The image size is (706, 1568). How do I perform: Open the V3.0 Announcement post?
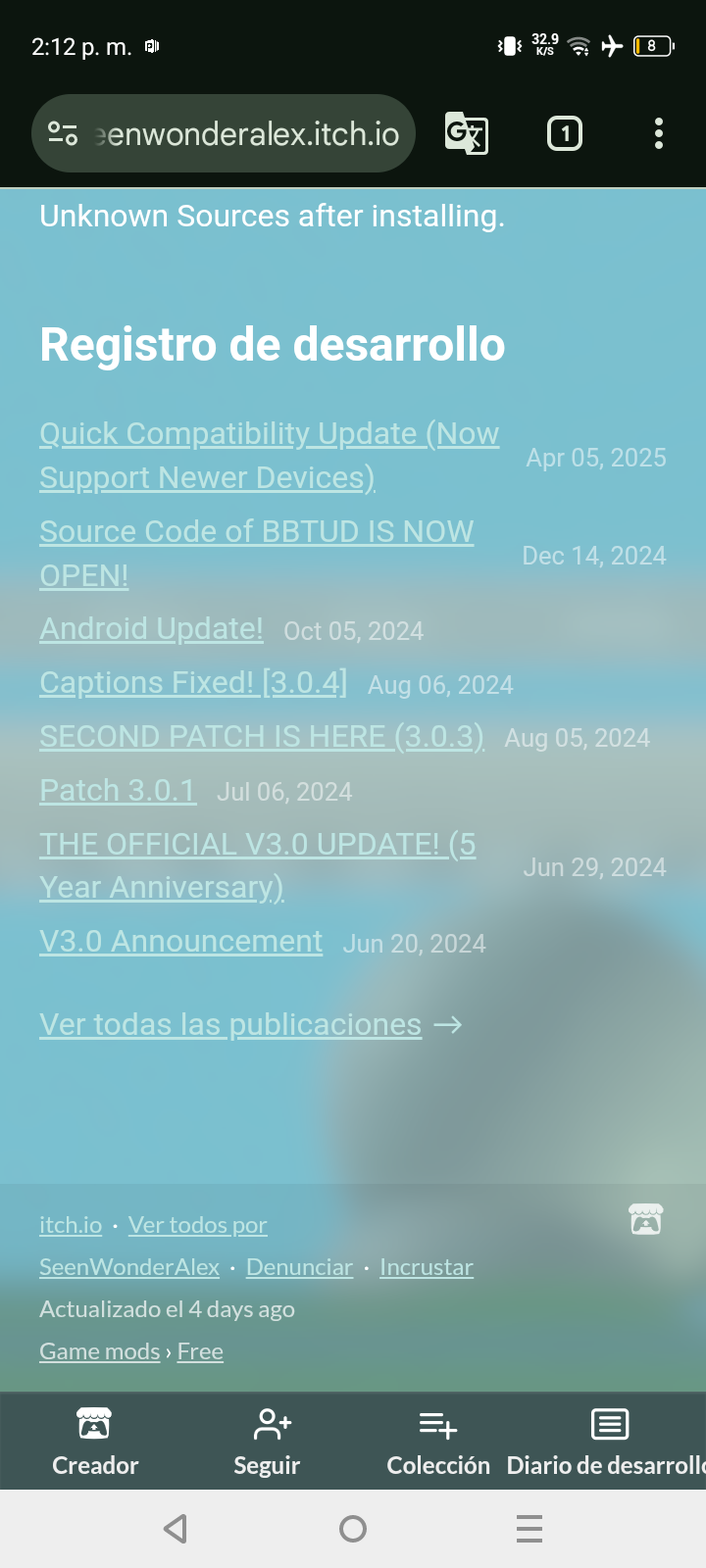pos(180,941)
